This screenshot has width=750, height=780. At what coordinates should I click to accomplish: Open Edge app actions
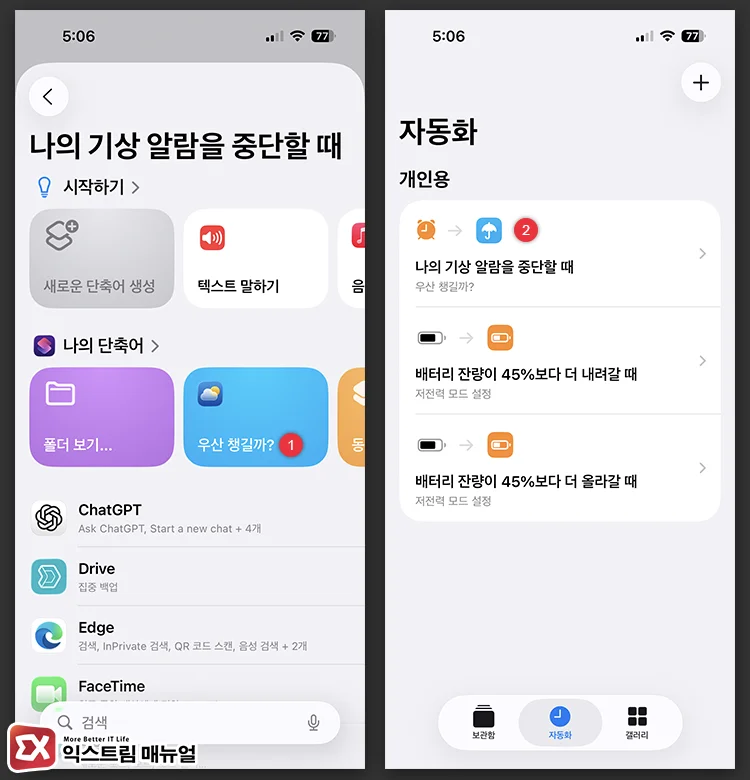(x=190, y=636)
